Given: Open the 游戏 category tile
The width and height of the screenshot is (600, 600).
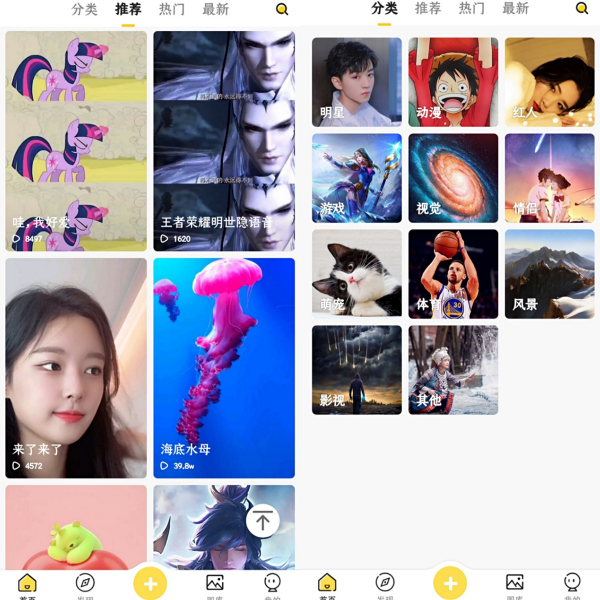Looking at the screenshot, I should point(356,178).
